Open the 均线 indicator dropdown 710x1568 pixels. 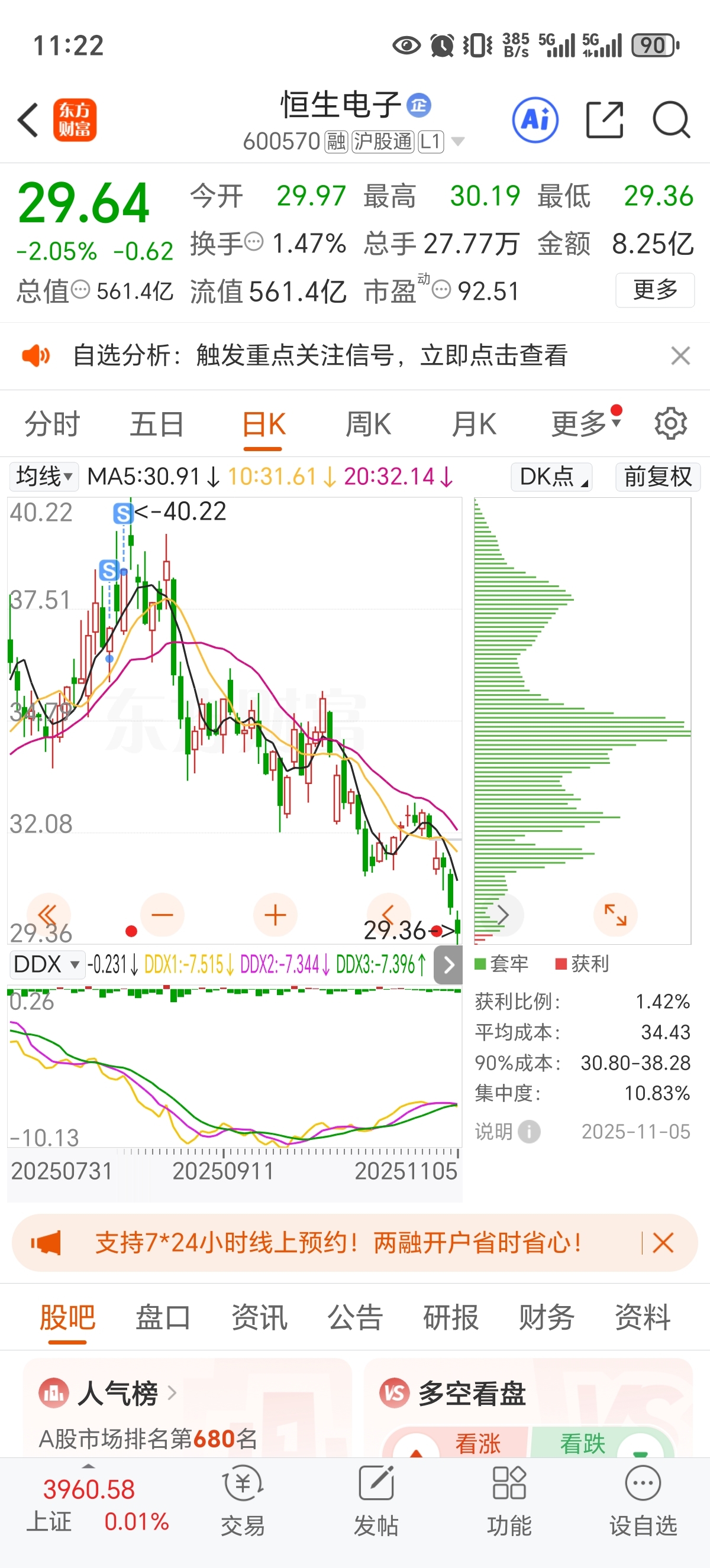[x=44, y=476]
